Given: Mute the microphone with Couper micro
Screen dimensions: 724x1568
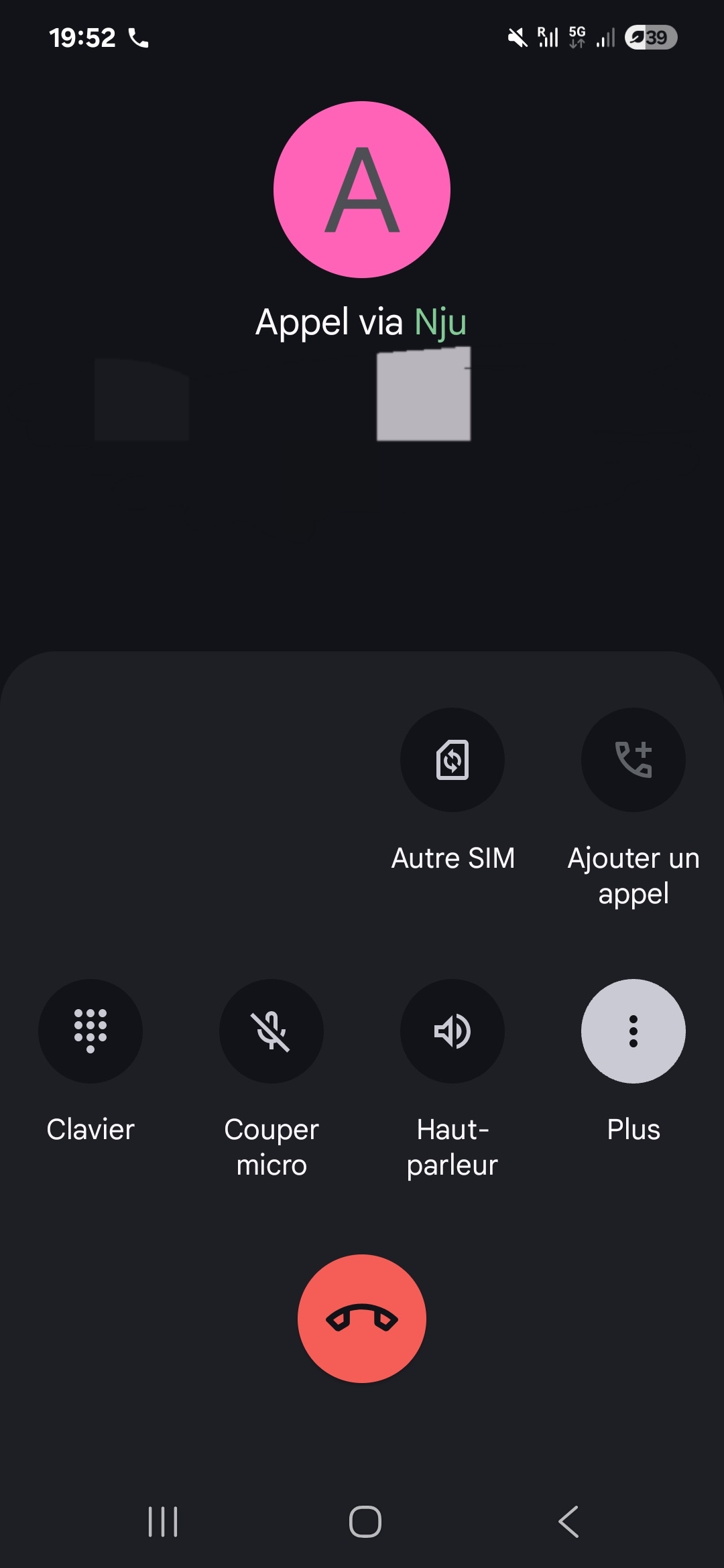Looking at the screenshot, I should click(x=271, y=1031).
